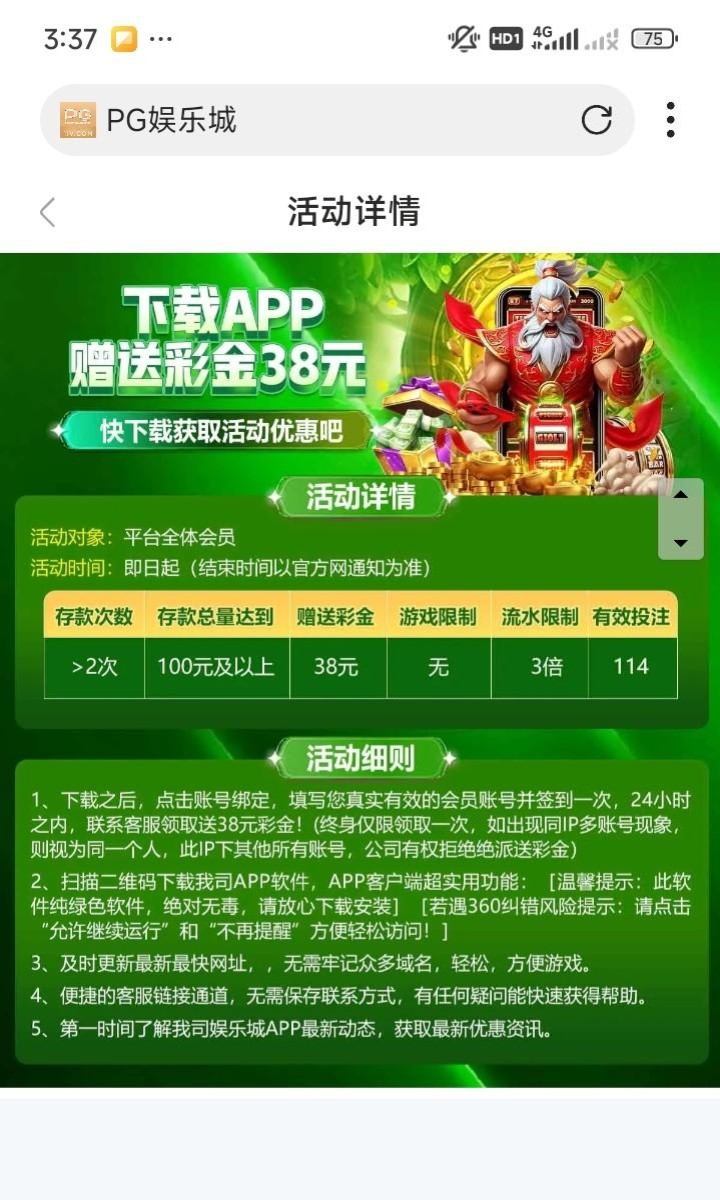Reload the page with the refresh icon
720x1200 pixels.
coord(597,120)
